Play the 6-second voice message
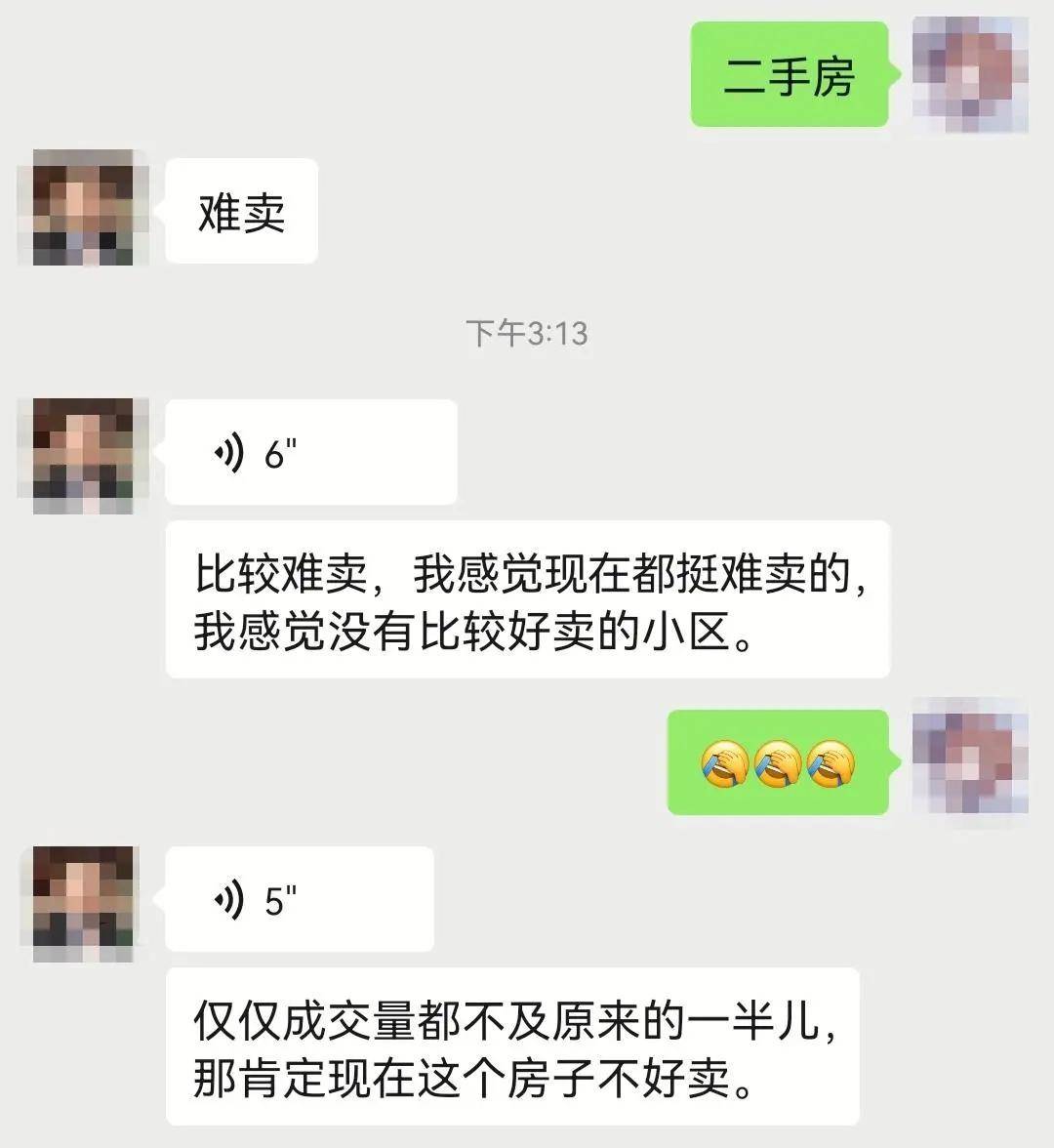Image resolution: width=1054 pixels, height=1148 pixels. pos(310,453)
